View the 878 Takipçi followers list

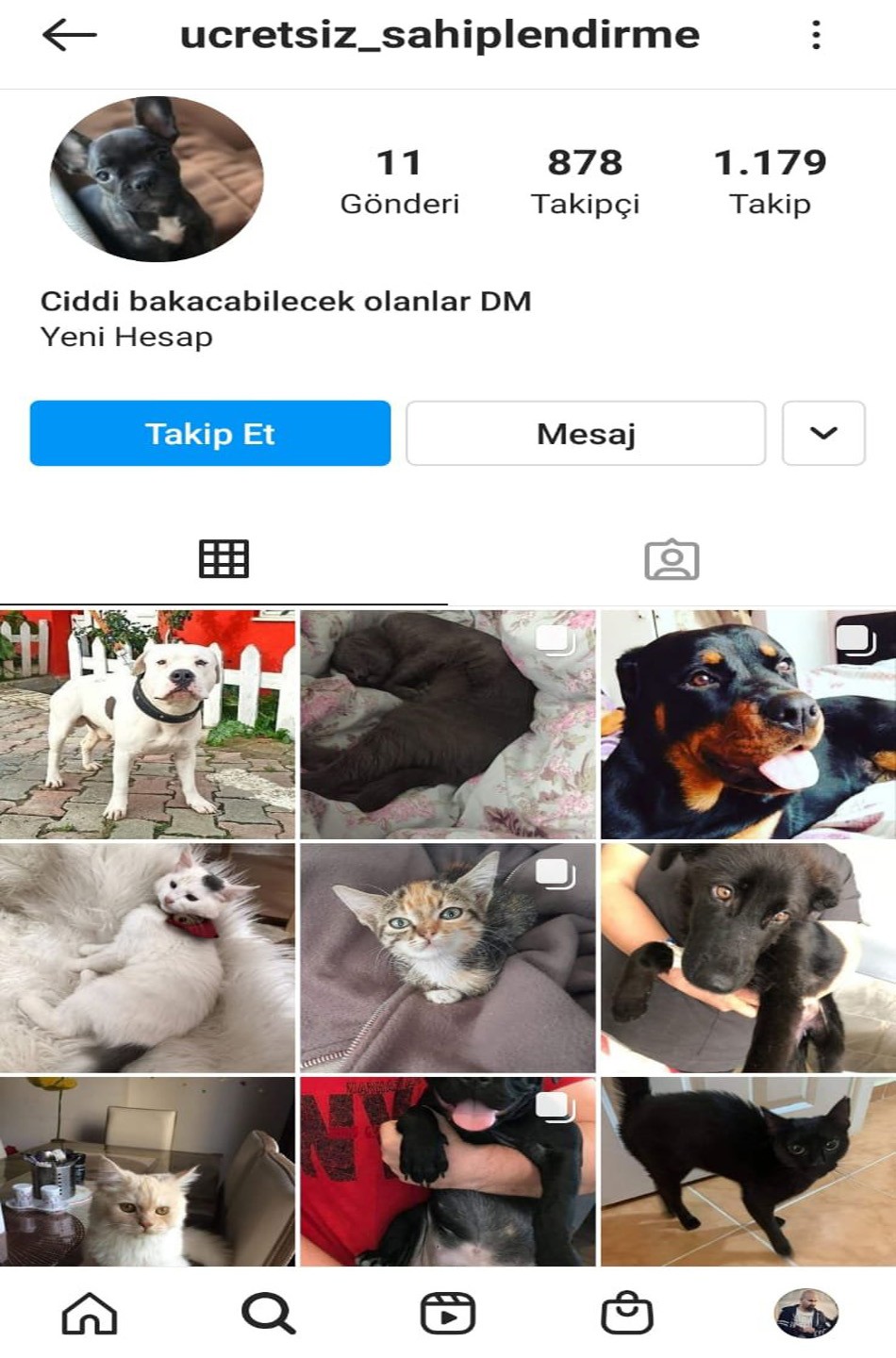585,181
